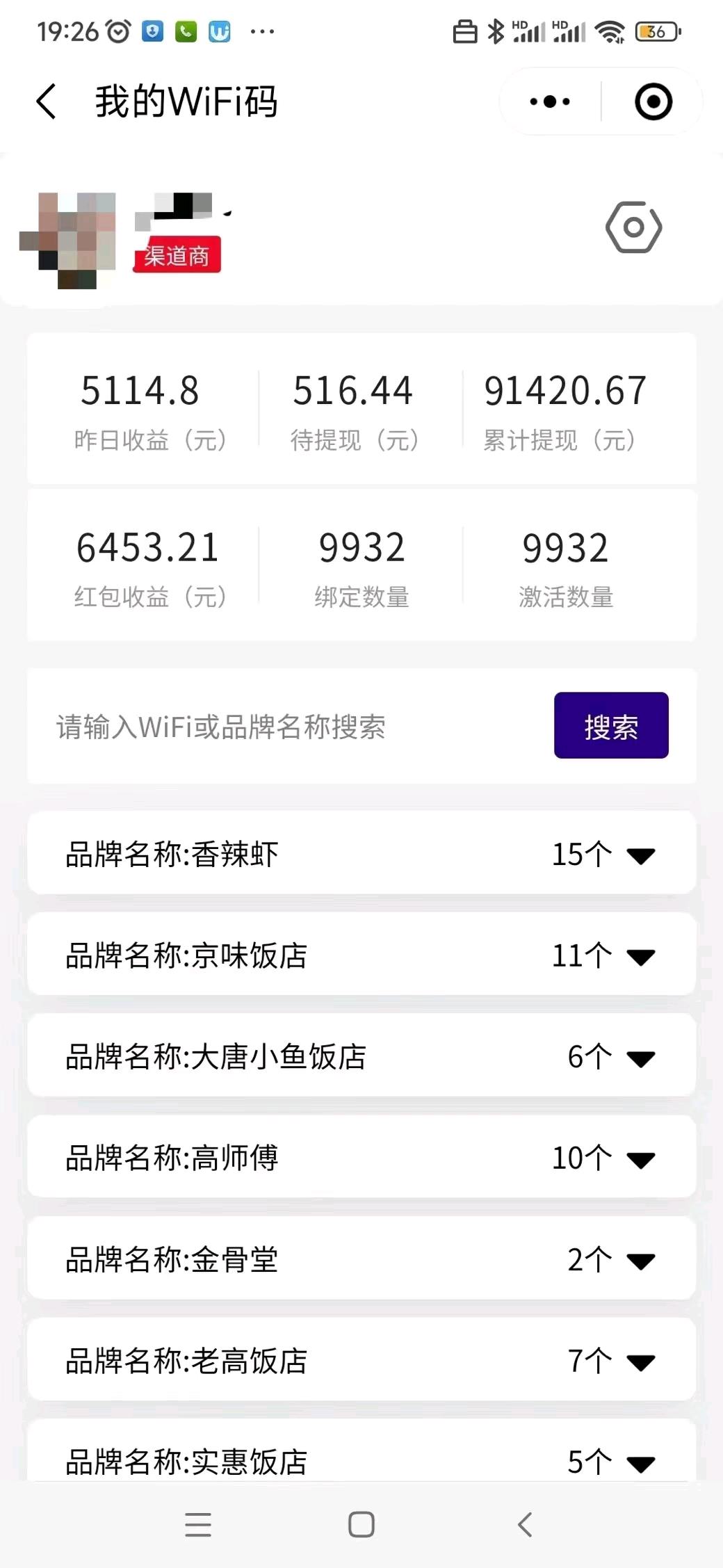Open settings via the hexagon gear icon
This screenshot has height=1568, width=723.
point(633,227)
